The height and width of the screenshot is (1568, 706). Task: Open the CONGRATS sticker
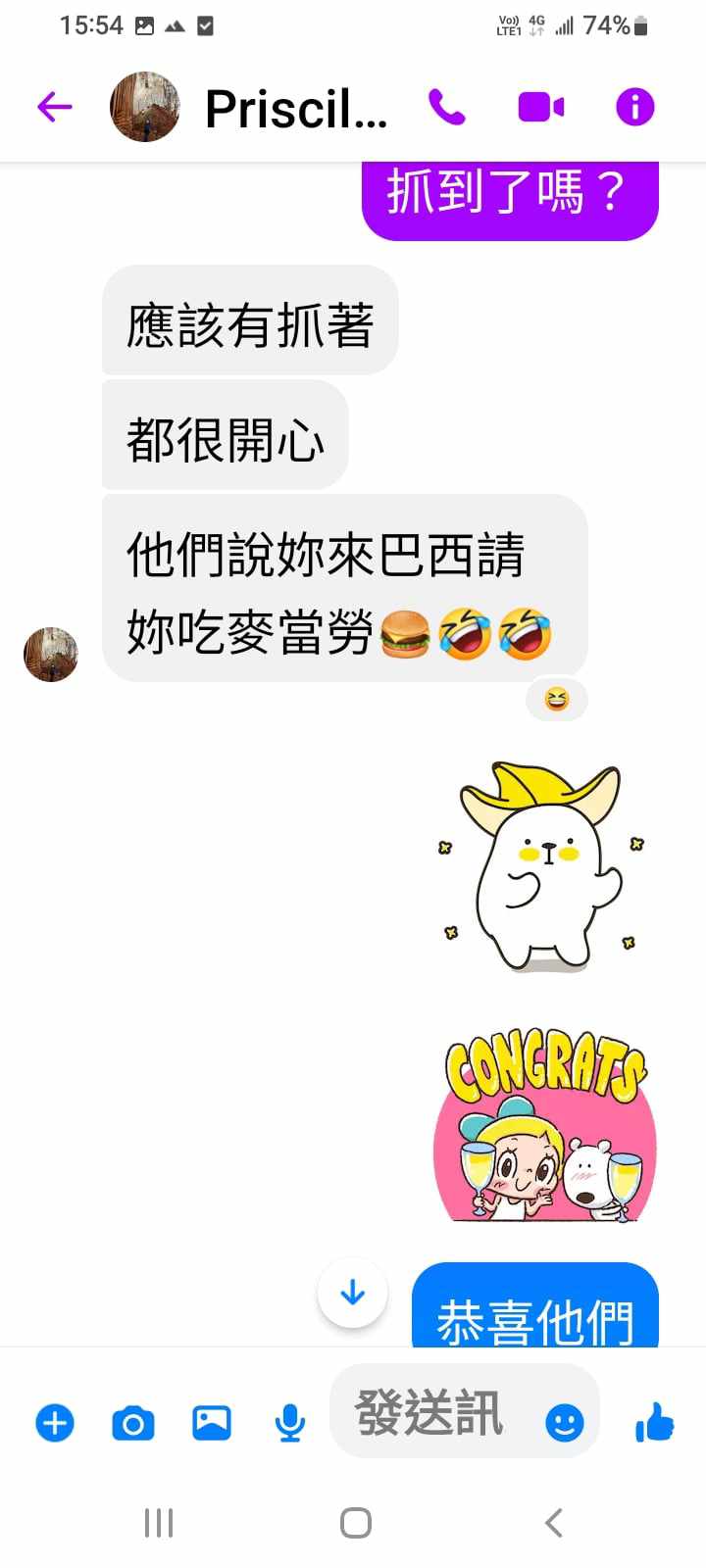pyautogui.click(x=545, y=1129)
